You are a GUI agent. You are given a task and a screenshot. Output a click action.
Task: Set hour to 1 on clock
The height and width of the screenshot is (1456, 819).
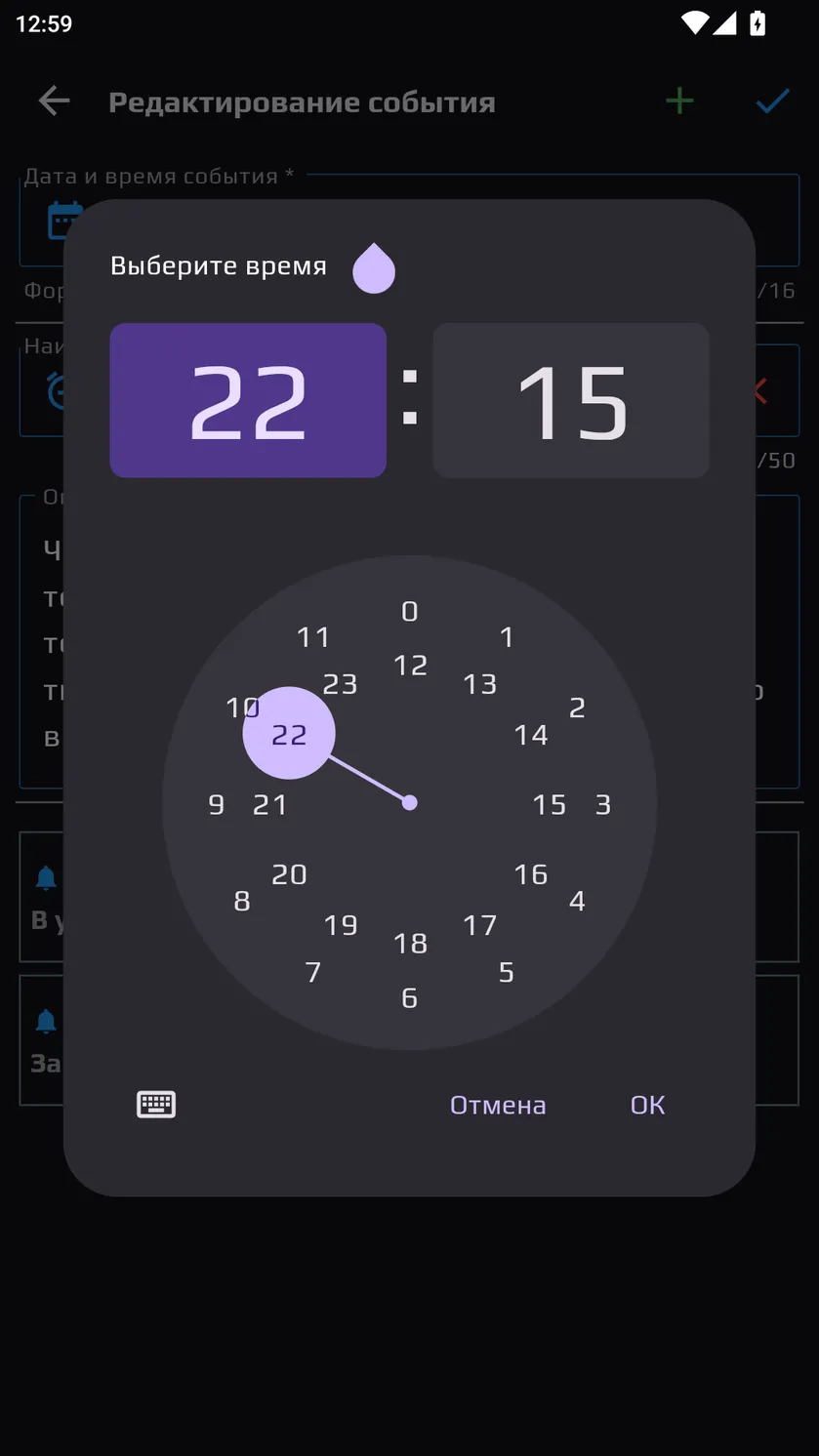tap(507, 637)
